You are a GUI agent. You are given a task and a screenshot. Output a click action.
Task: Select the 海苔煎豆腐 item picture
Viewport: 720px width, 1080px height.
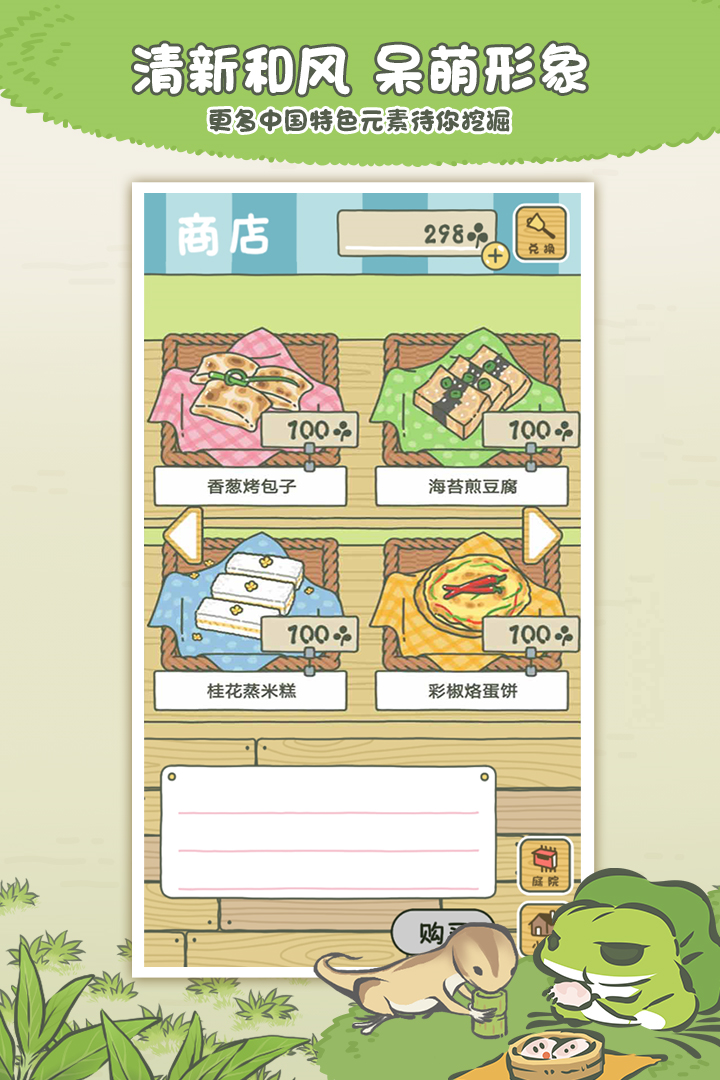(470, 390)
